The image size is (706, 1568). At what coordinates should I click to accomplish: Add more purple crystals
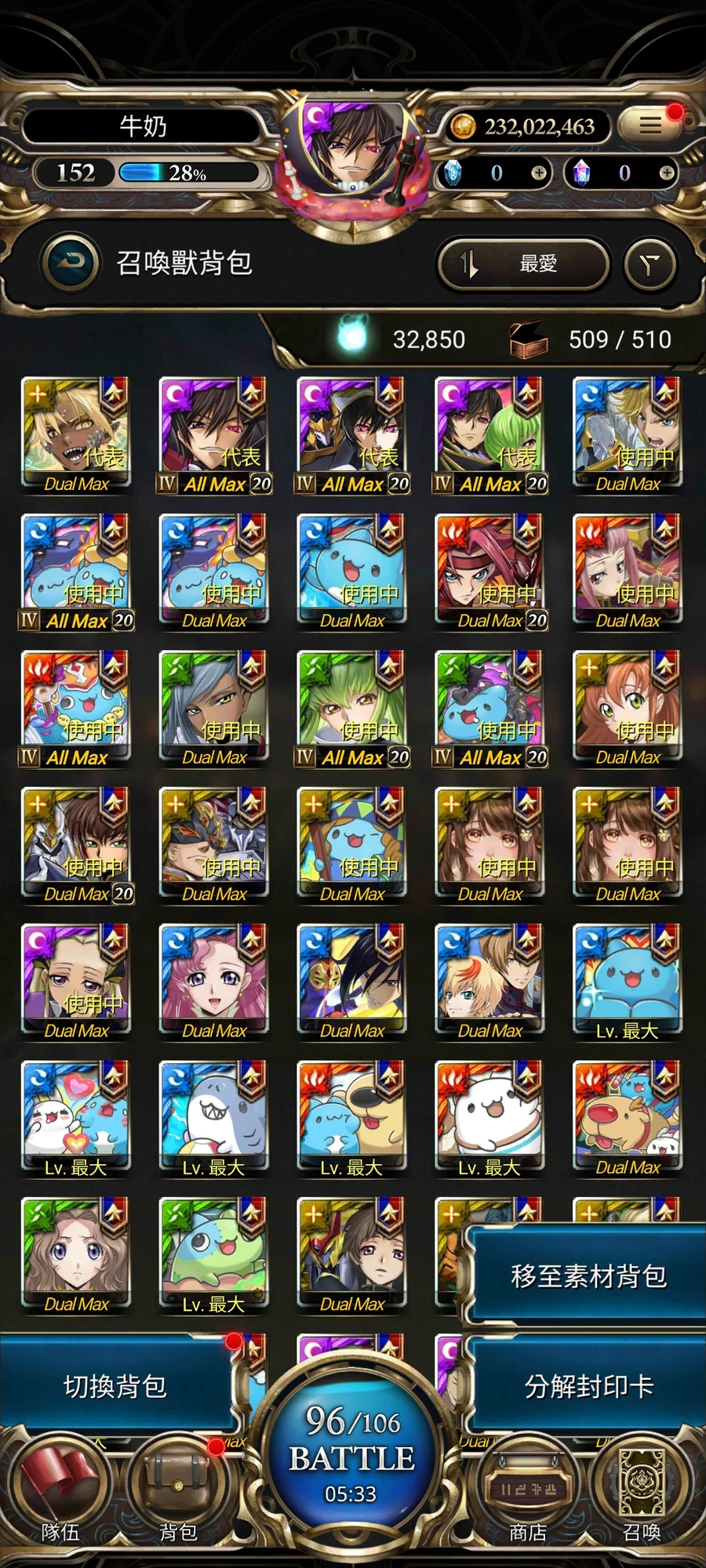point(666,173)
